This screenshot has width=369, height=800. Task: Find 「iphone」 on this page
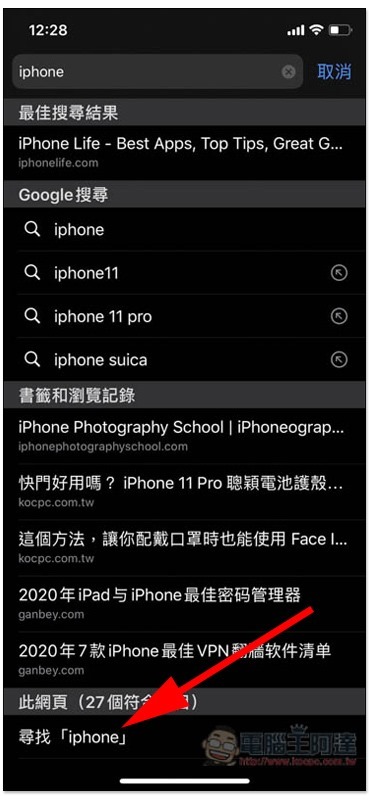click(184, 737)
